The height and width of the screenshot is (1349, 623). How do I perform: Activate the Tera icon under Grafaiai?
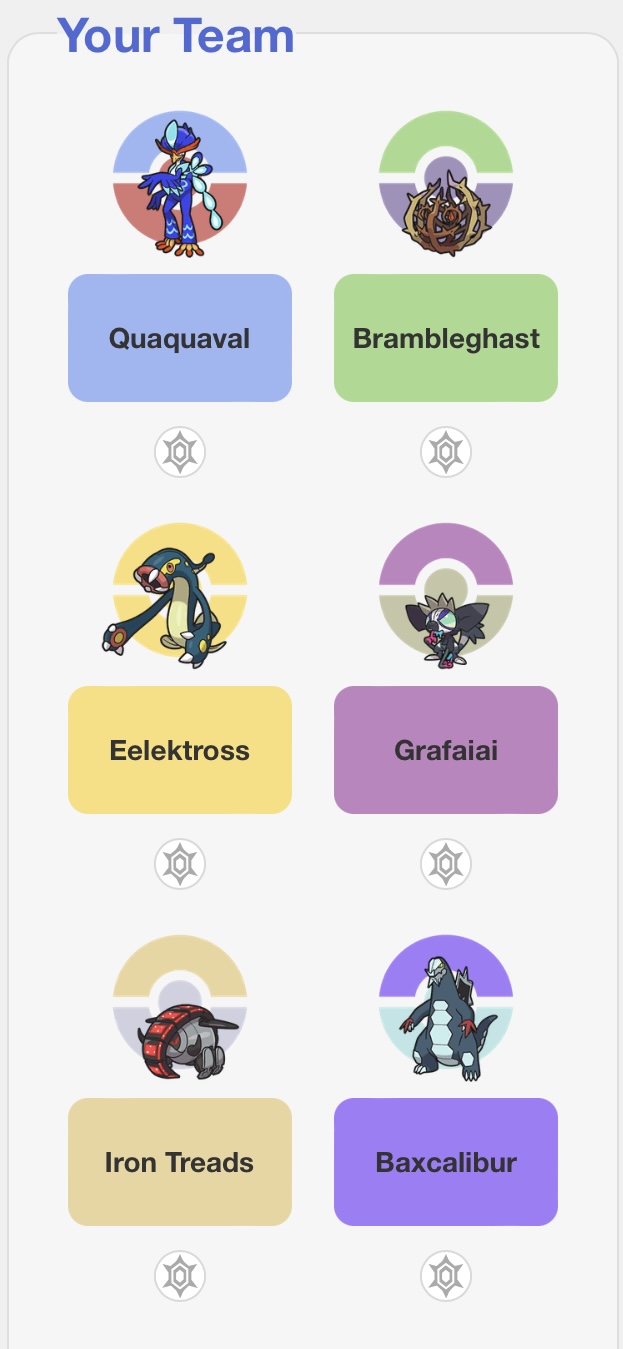(x=446, y=864)
